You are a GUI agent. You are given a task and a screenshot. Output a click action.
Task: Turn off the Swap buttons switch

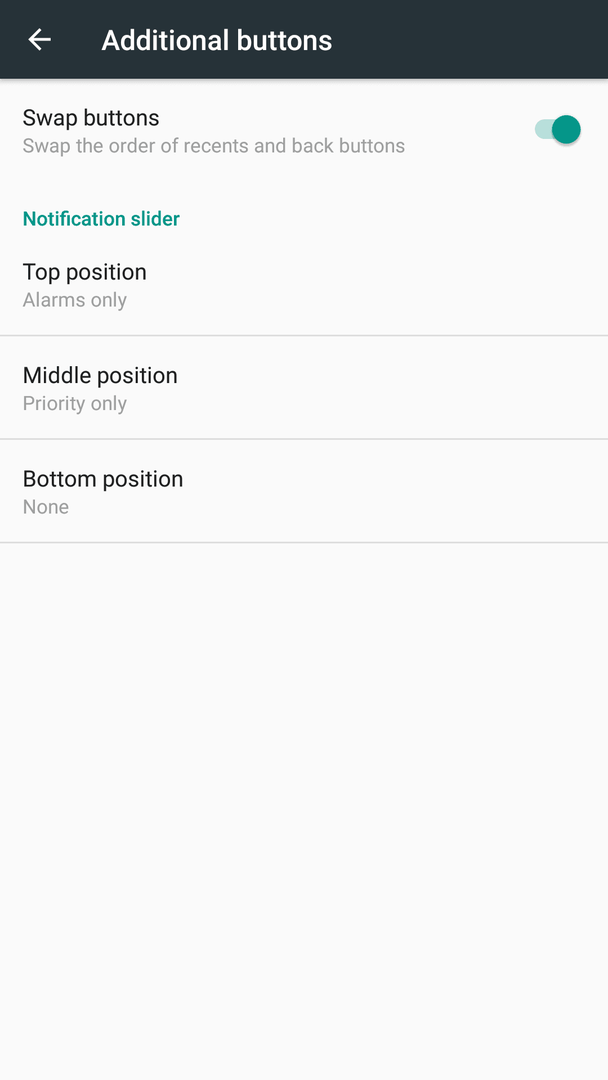point(558,129)
